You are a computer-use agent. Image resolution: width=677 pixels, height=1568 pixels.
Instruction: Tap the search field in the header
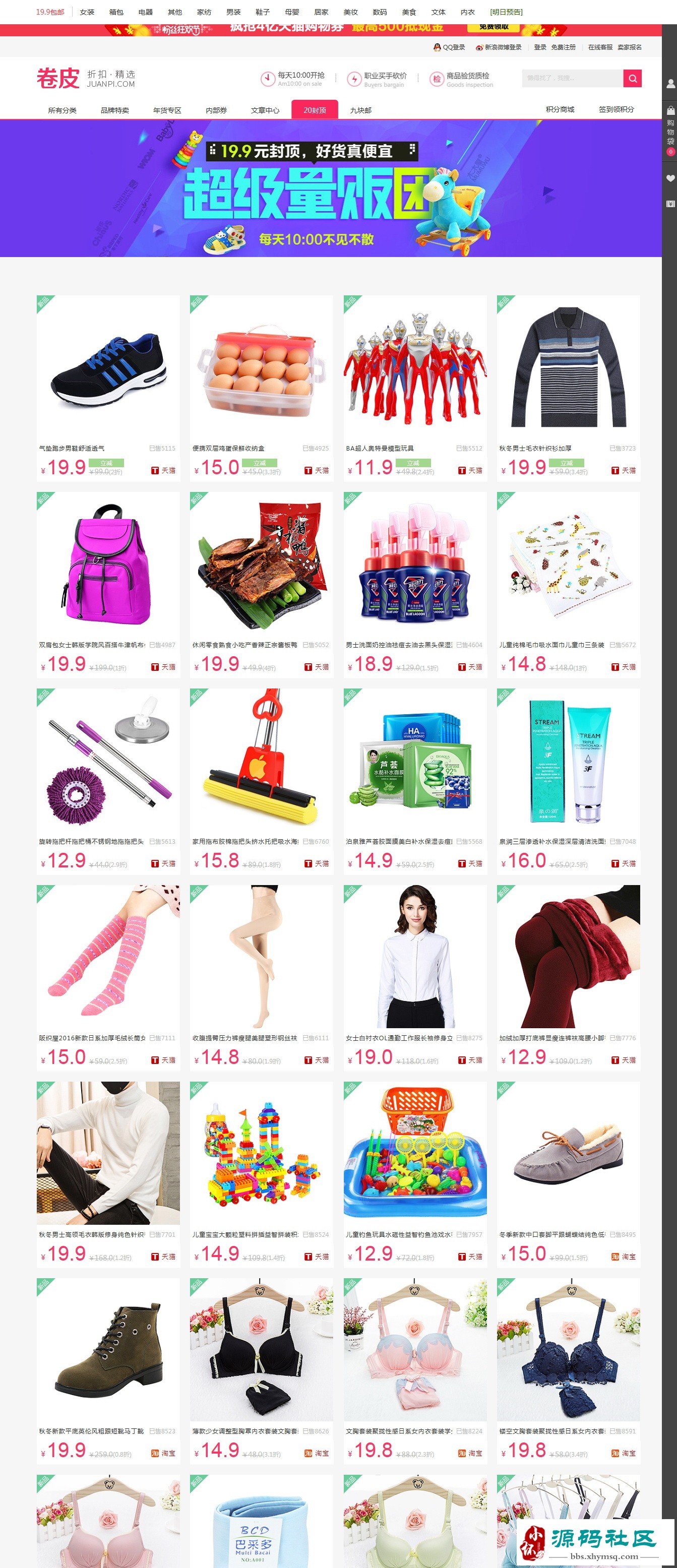pyautogui.click(x=572, y=78)
